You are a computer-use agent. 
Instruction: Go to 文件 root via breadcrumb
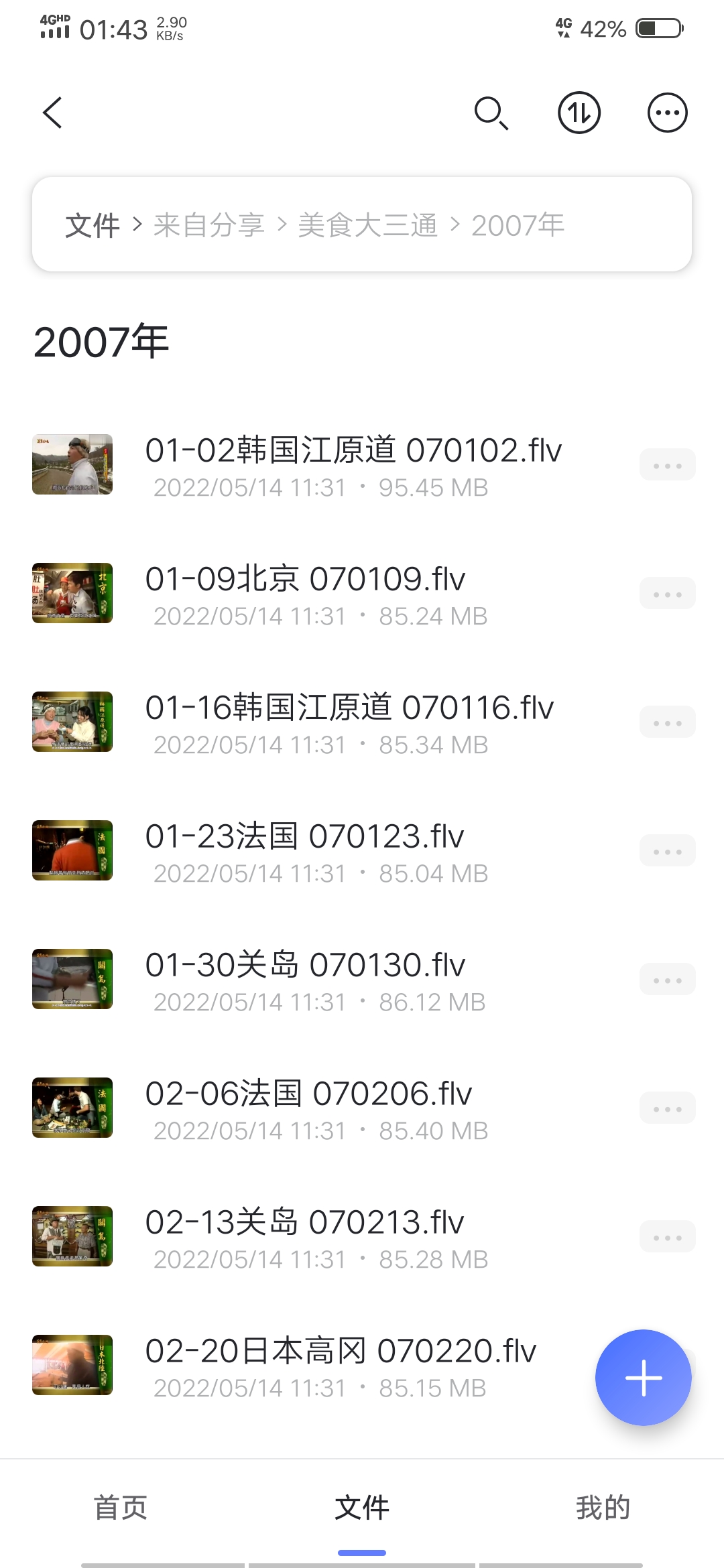pyautogui.click(x=93, y=225)
